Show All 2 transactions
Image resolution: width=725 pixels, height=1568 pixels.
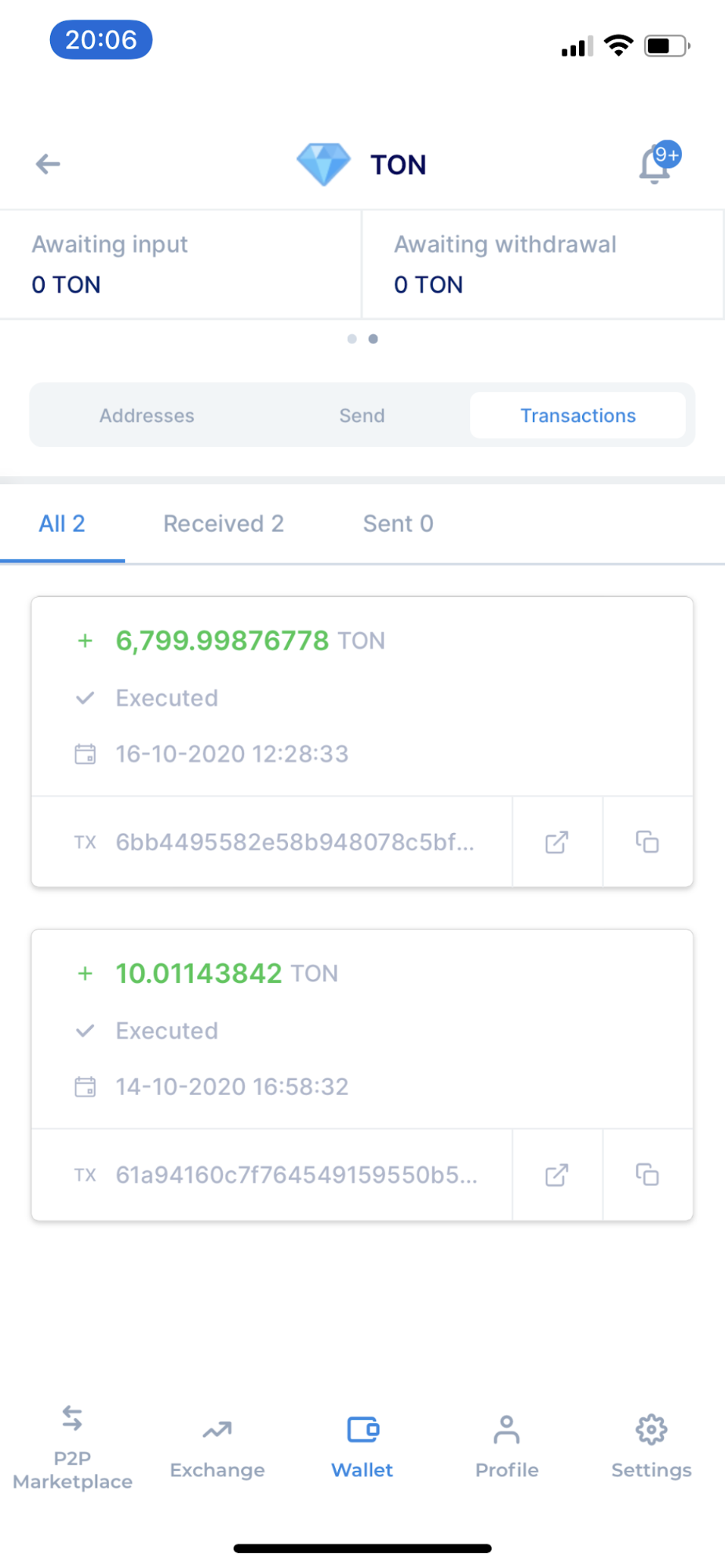point(62,524)
